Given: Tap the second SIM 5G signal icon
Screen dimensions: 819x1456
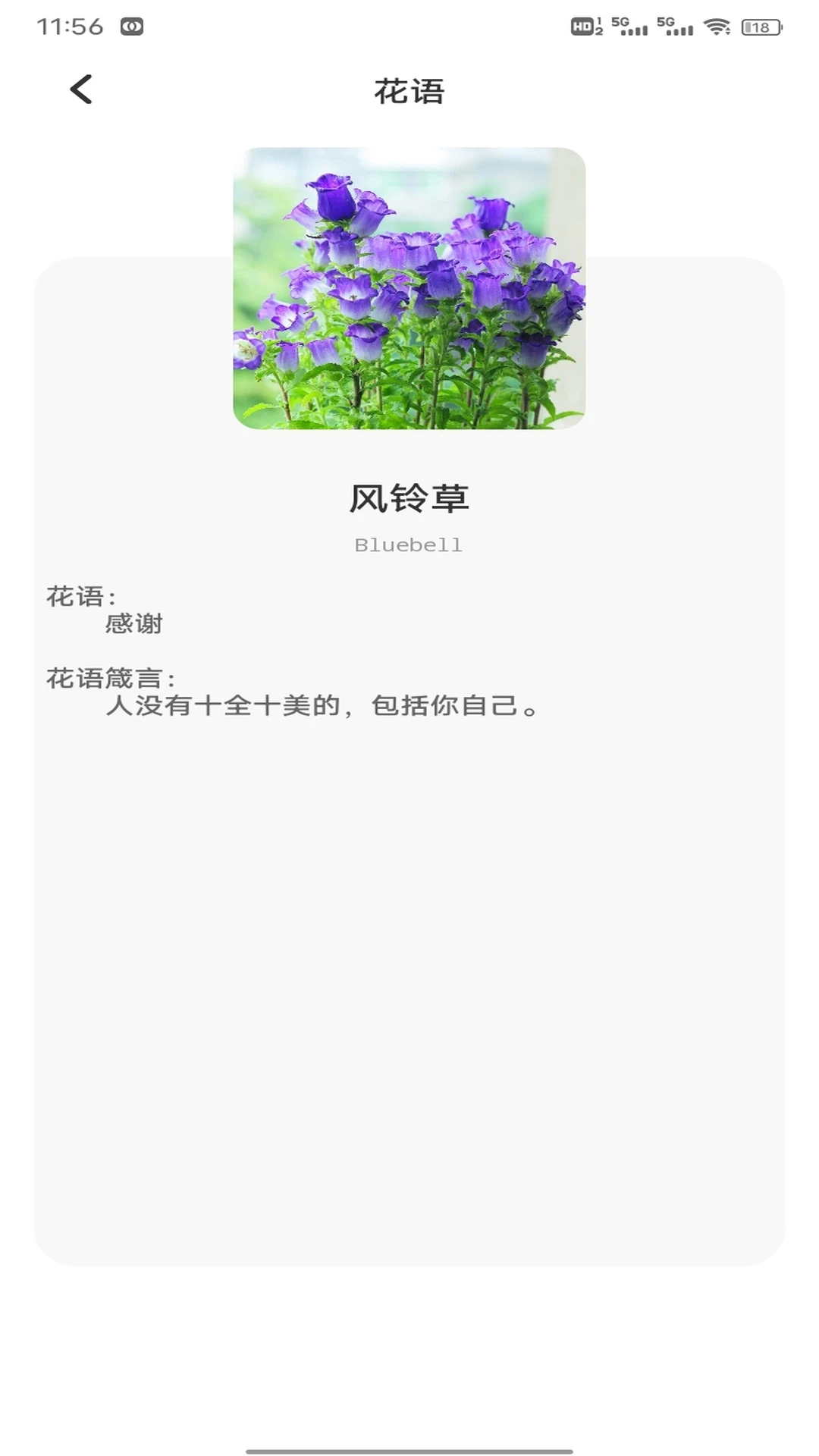Looking at the screenshot, I should [x=676, y=26].
